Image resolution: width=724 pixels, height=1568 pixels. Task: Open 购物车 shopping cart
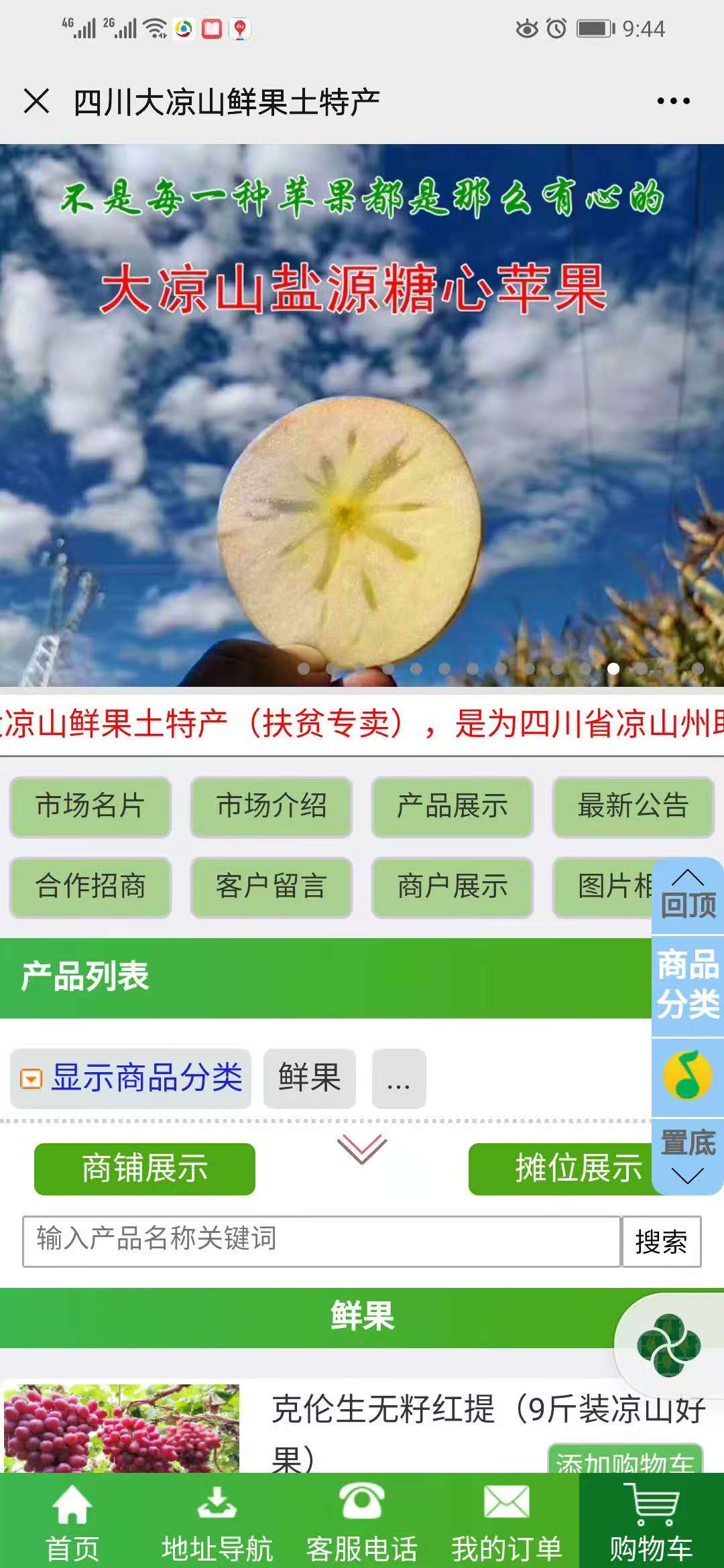651,1522
